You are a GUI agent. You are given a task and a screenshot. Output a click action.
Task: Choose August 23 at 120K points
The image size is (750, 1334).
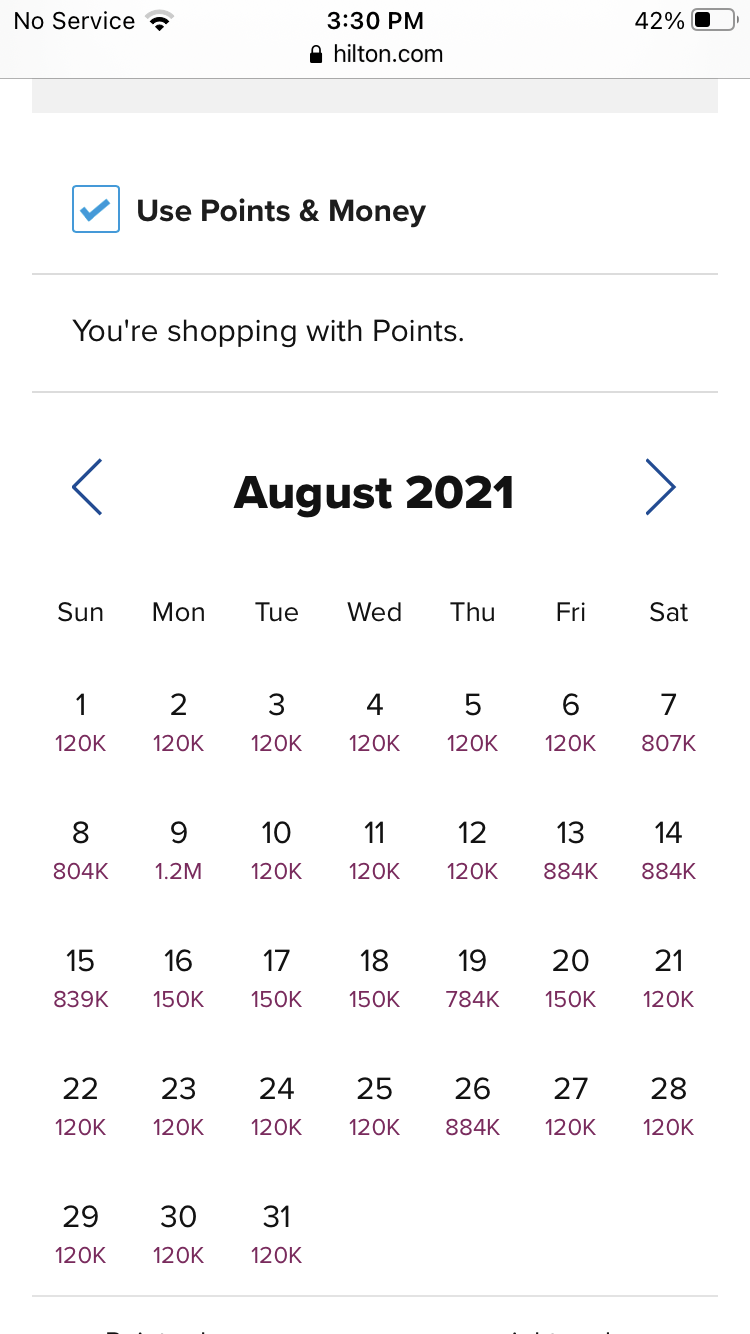178,1106
